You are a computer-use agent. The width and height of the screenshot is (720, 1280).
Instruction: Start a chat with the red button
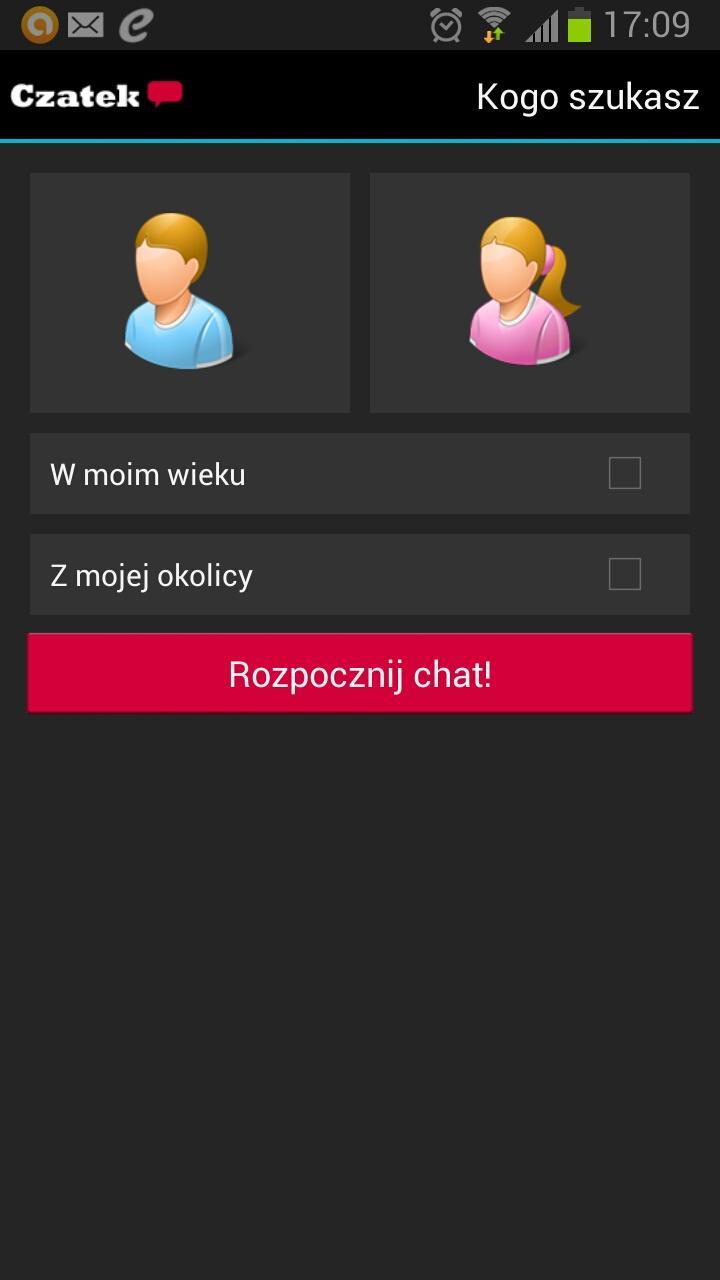360,673
